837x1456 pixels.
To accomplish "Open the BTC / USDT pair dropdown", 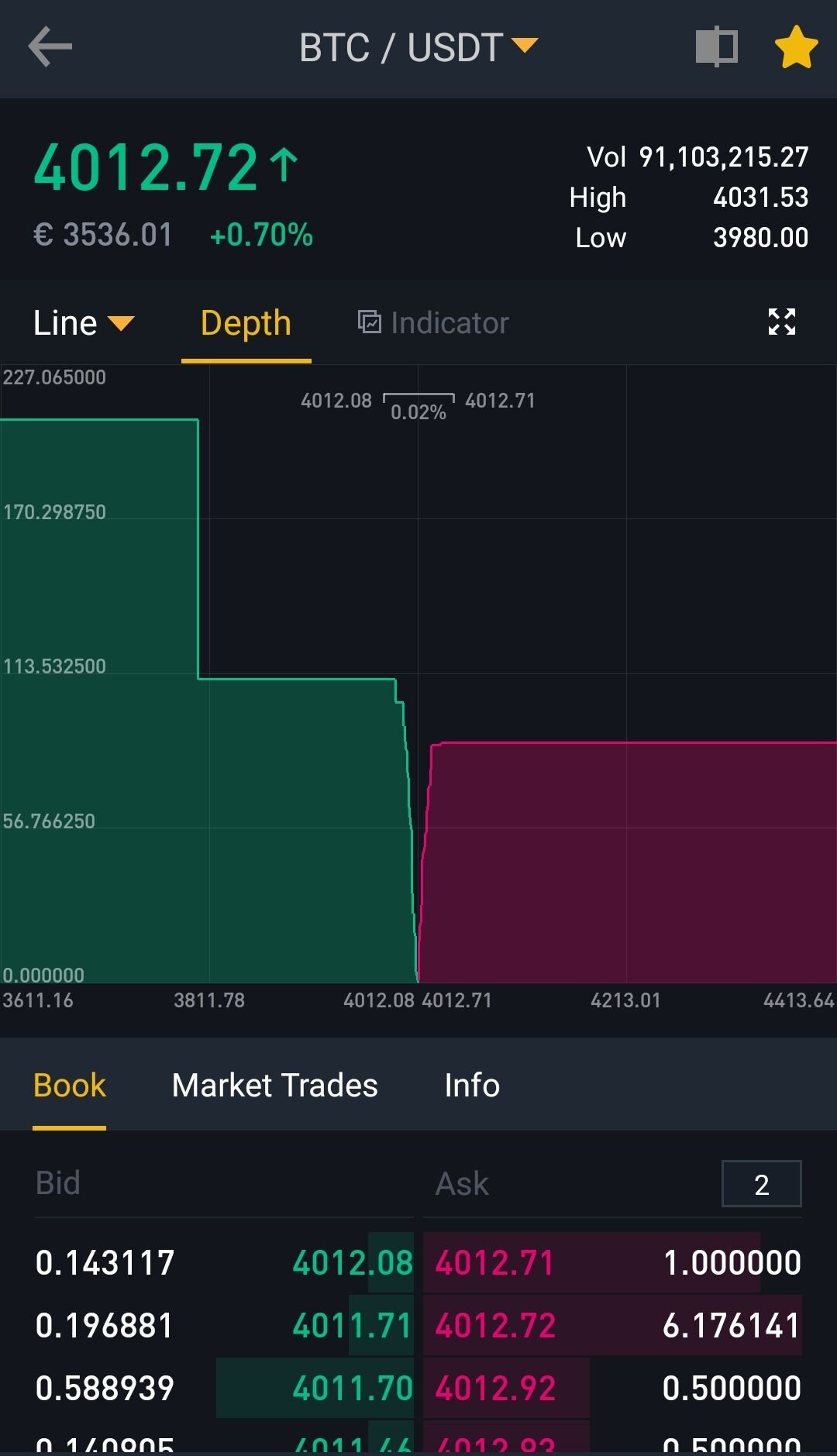I will [418, 47].
